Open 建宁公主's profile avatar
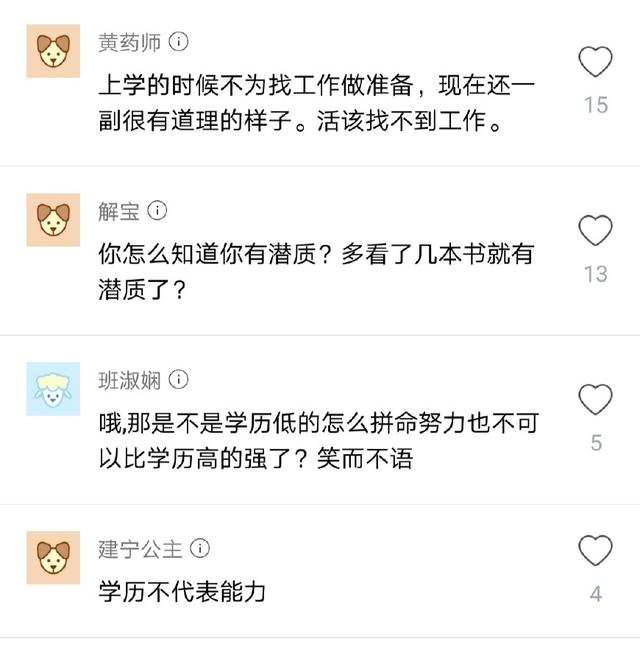This screenshot has height=649, width=640. coord(53,557)
